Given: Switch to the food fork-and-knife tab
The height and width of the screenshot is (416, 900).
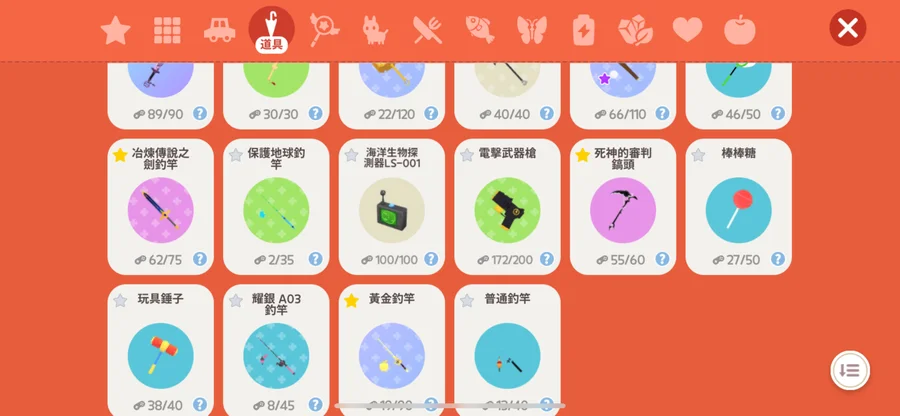Looking at the screenshot, I should (427, 30).
